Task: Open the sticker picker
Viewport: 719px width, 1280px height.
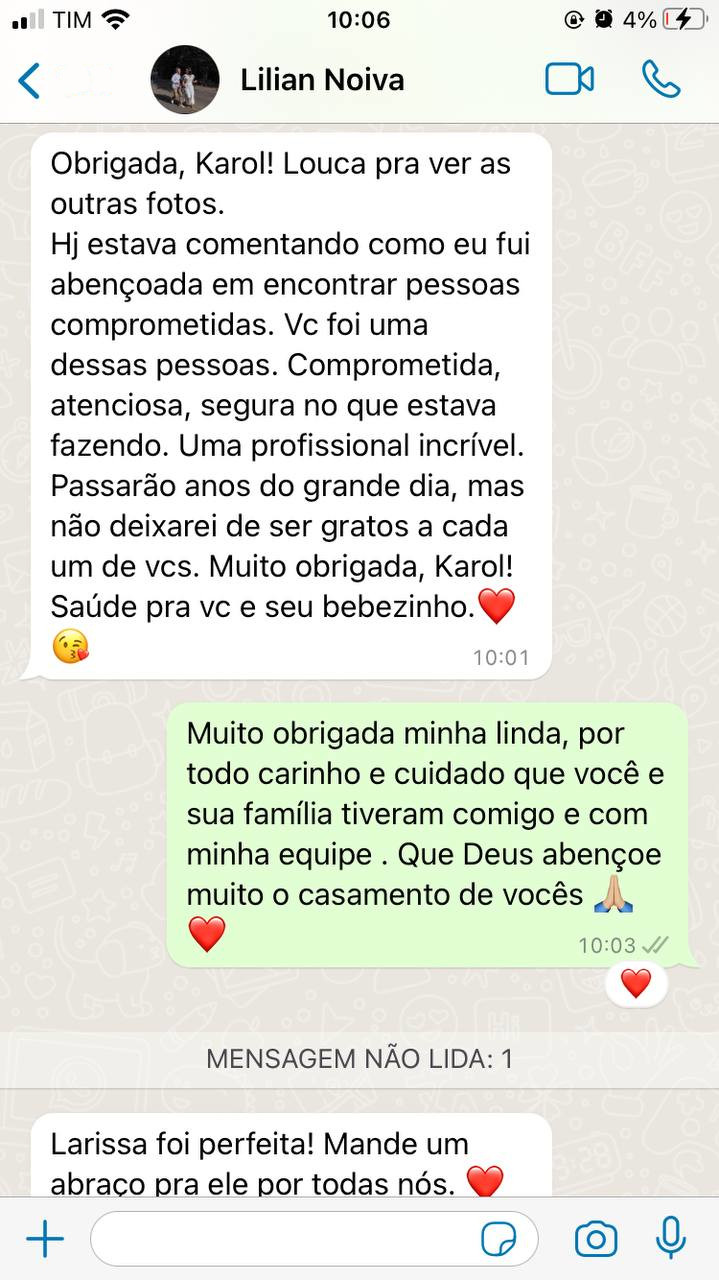Action: pyautogui.click(x=499, y=1240)
